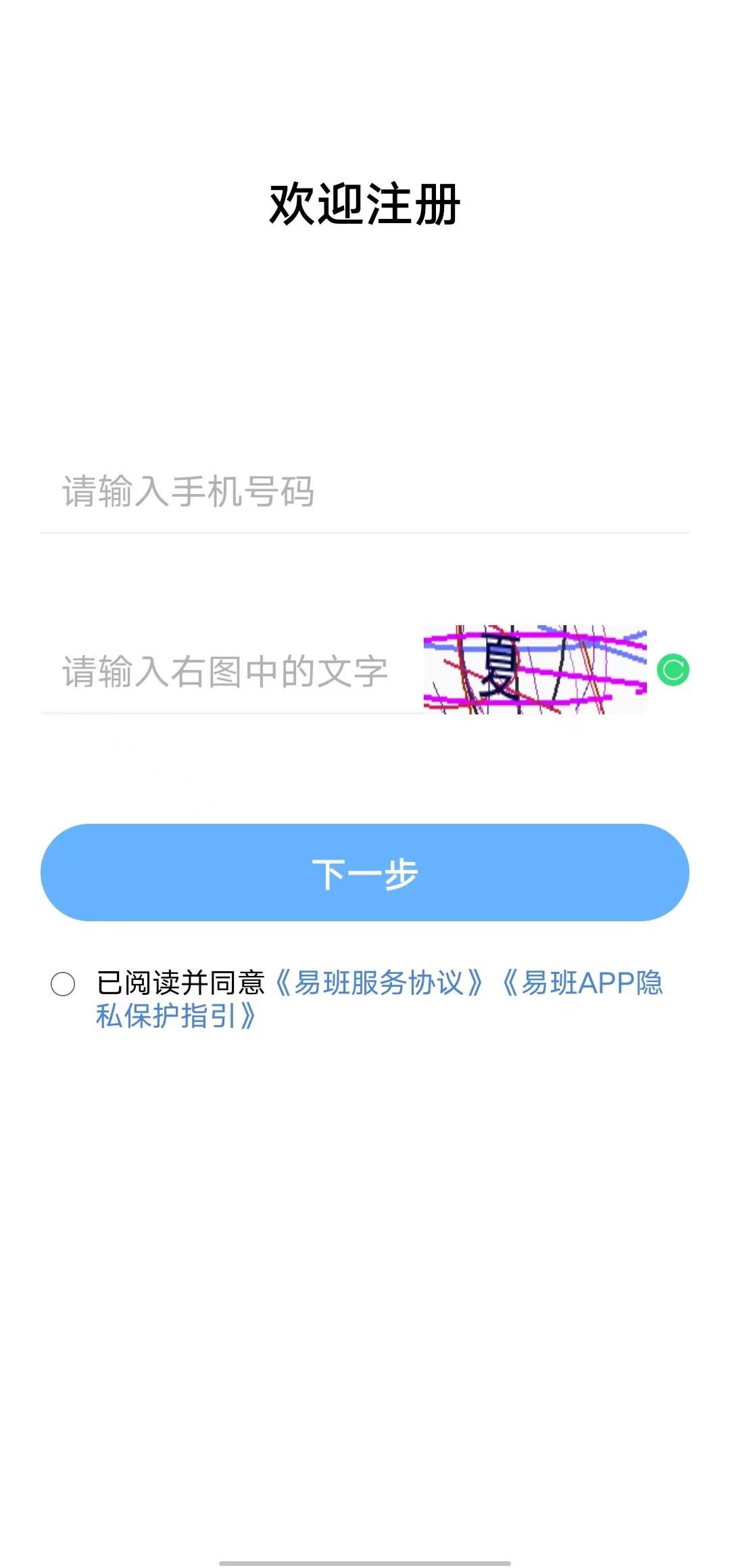Tap 下一步 to continue registration
Image resolution: width=730 pixels, height=1568 pixels.
365,873
